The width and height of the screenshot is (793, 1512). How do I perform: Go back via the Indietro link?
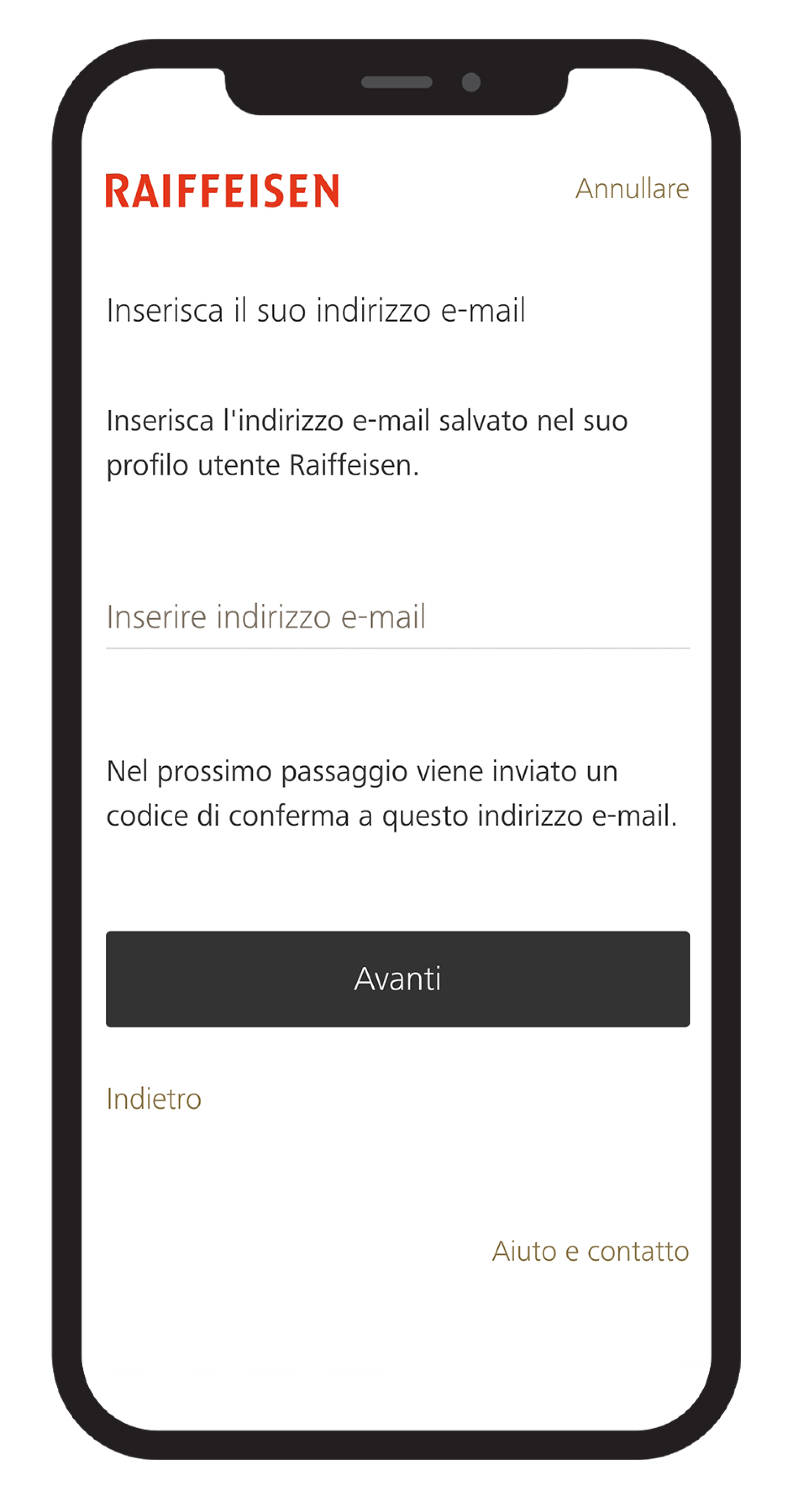tap(154, 1099)
